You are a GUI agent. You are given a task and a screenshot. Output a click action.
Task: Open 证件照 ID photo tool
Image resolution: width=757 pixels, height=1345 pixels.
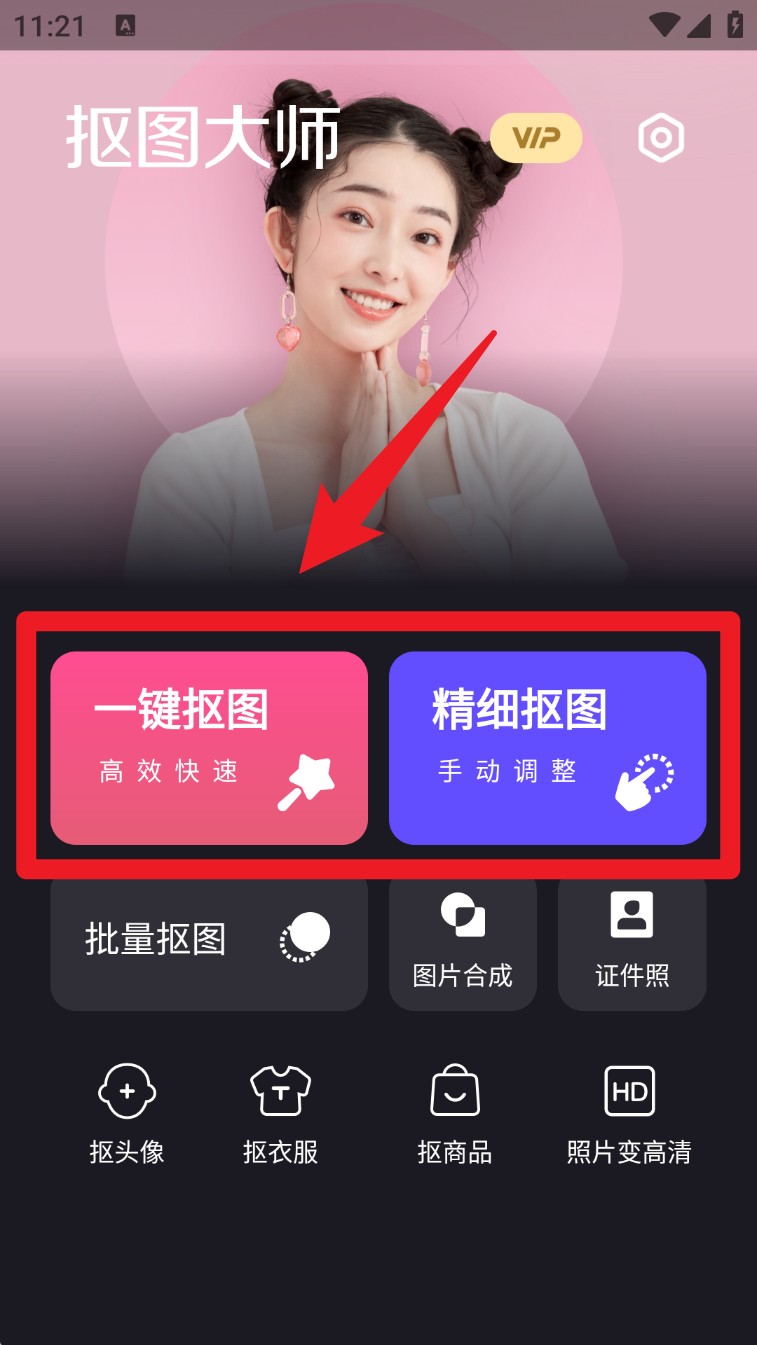pyautogui.click(x=632, y=940)
